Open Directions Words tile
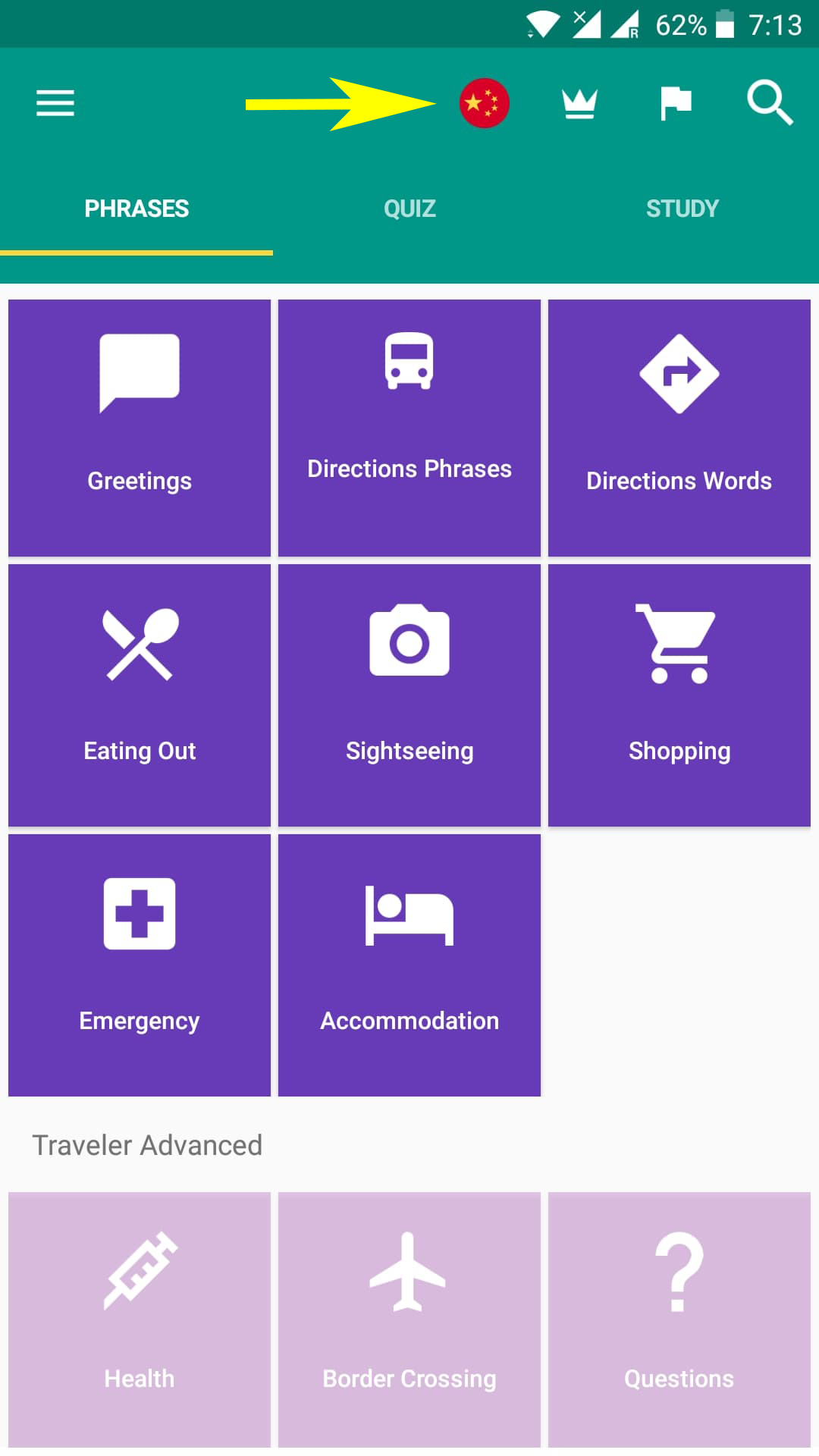819x1456 pixels. point(679,428)
